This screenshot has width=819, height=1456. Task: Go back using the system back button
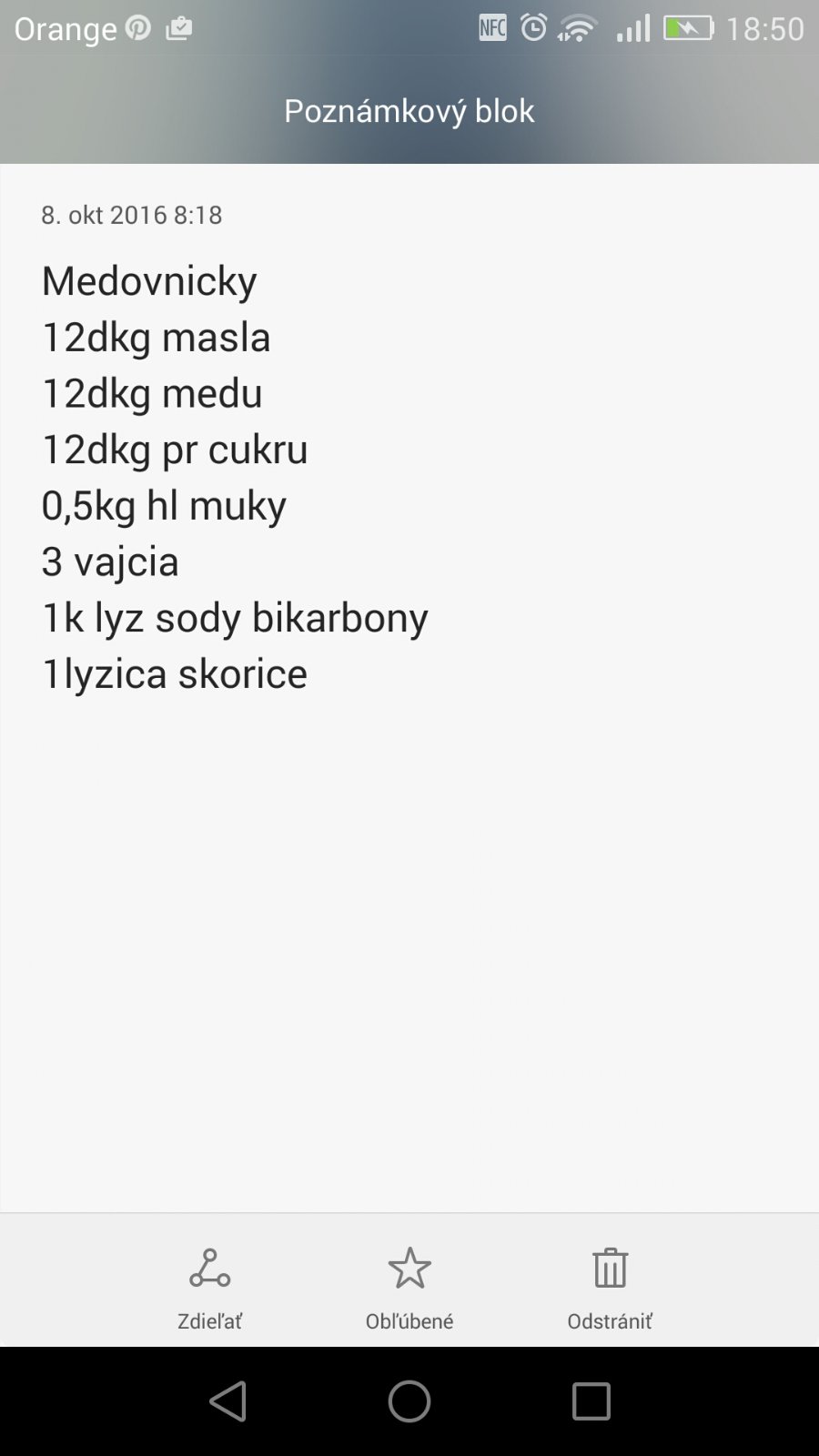[227, 1401]
